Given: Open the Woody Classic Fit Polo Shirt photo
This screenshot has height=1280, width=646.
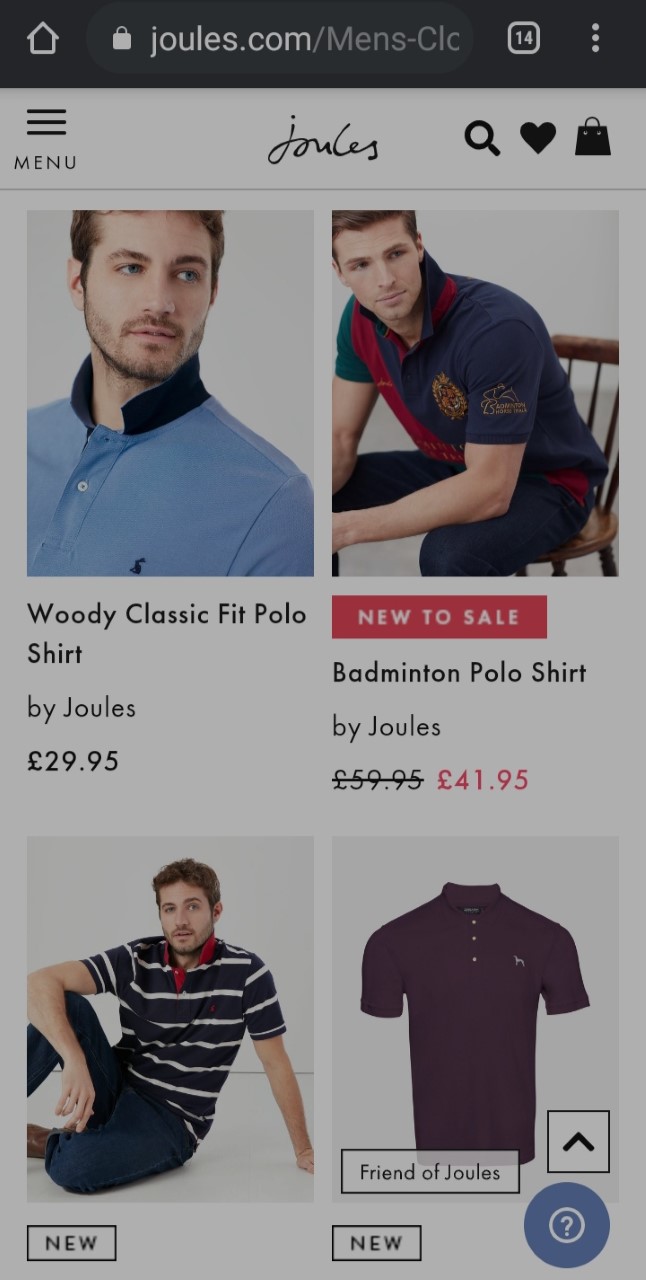Looking at the screenshot, I should pos(170,393).
